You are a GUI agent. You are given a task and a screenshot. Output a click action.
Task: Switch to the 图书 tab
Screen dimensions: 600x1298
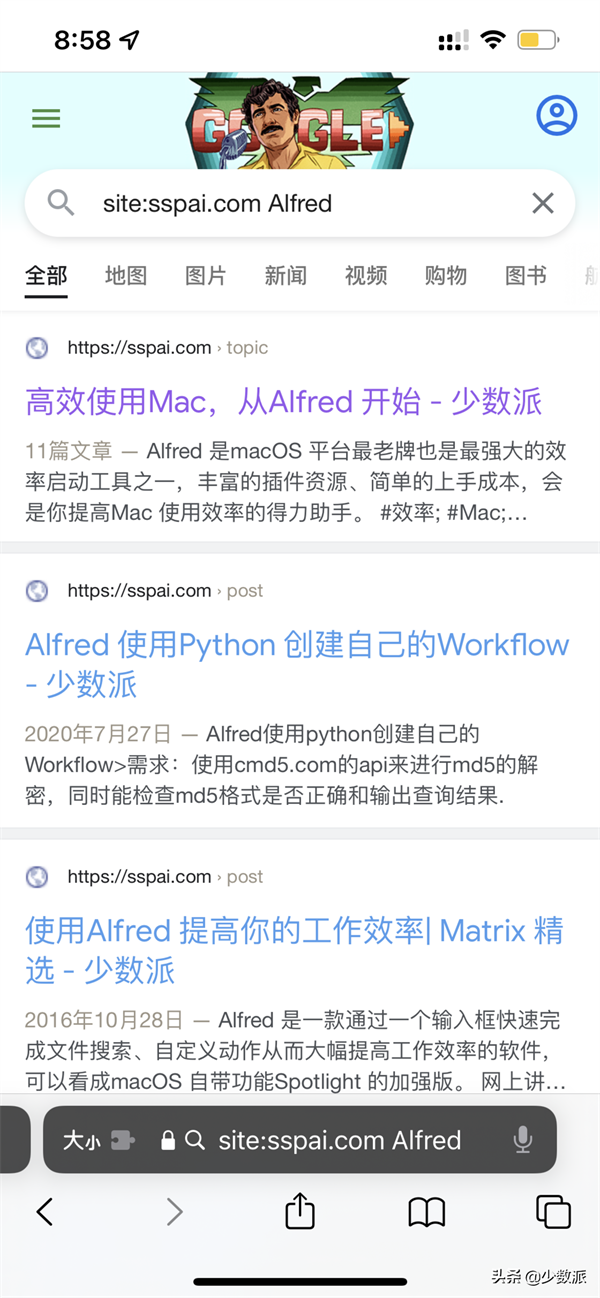click(x=526, y=276)
